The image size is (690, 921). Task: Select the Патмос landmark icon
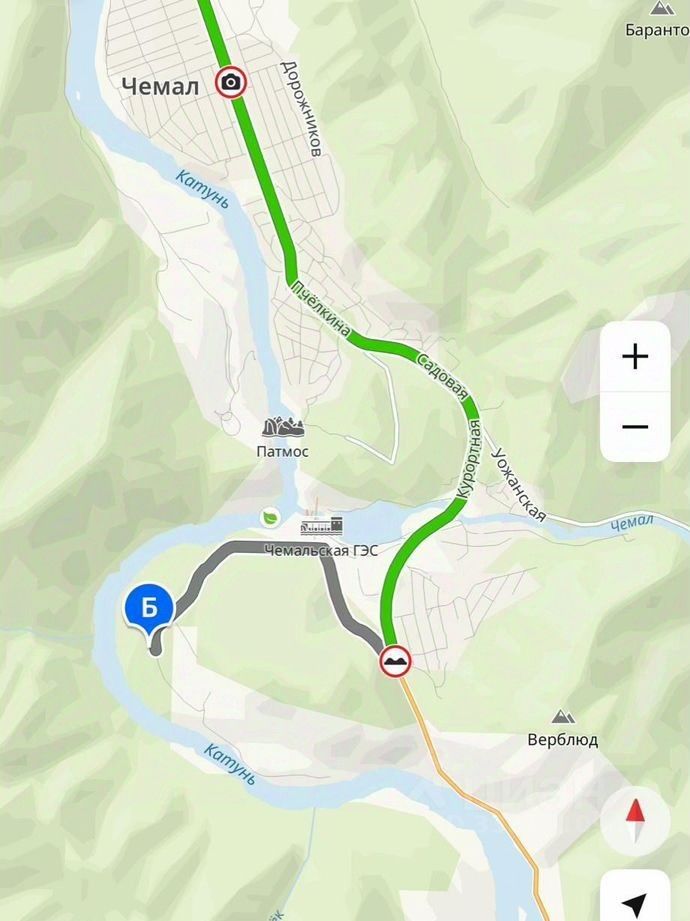[x=283, y=426]
